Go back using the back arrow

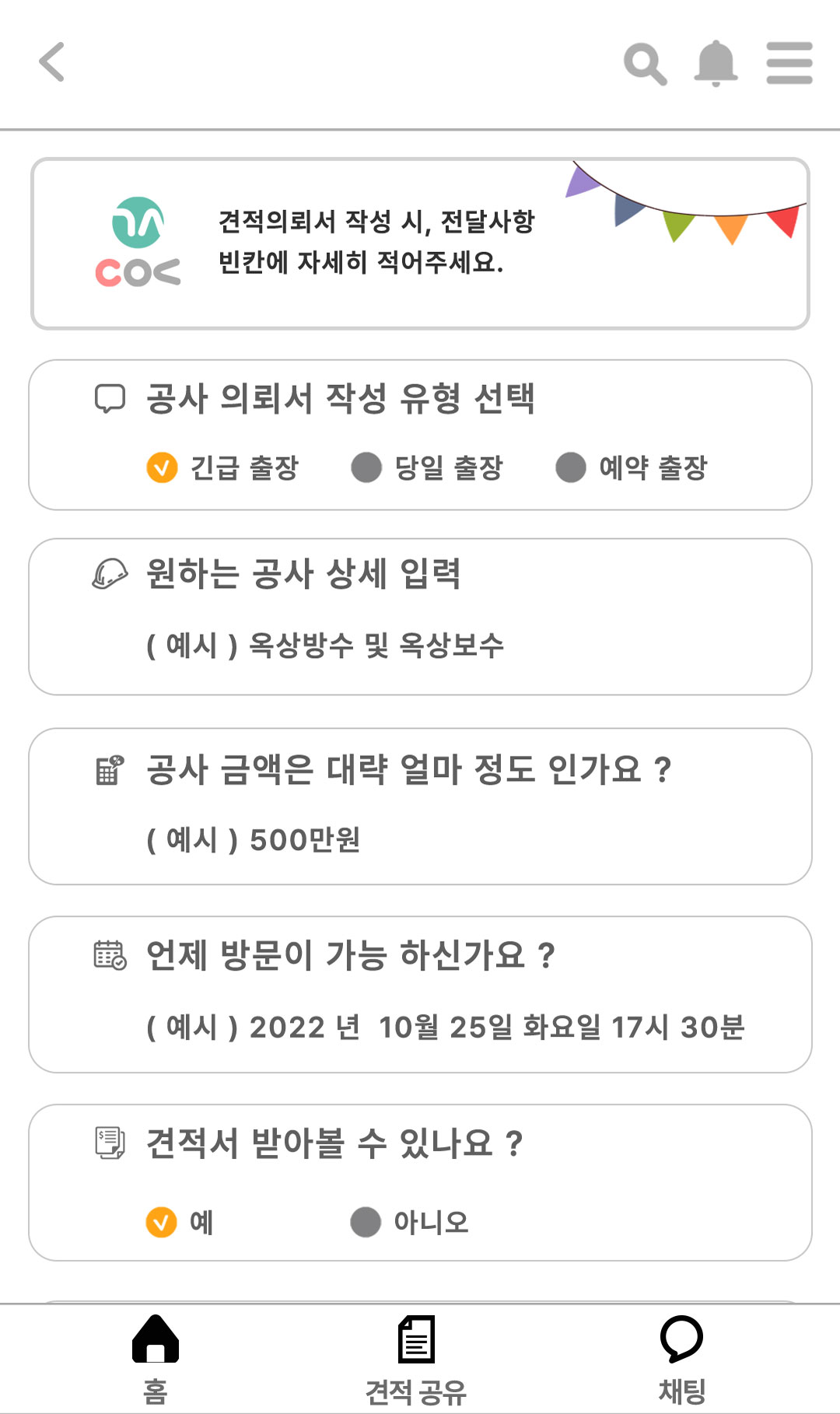tap(52, 62)
